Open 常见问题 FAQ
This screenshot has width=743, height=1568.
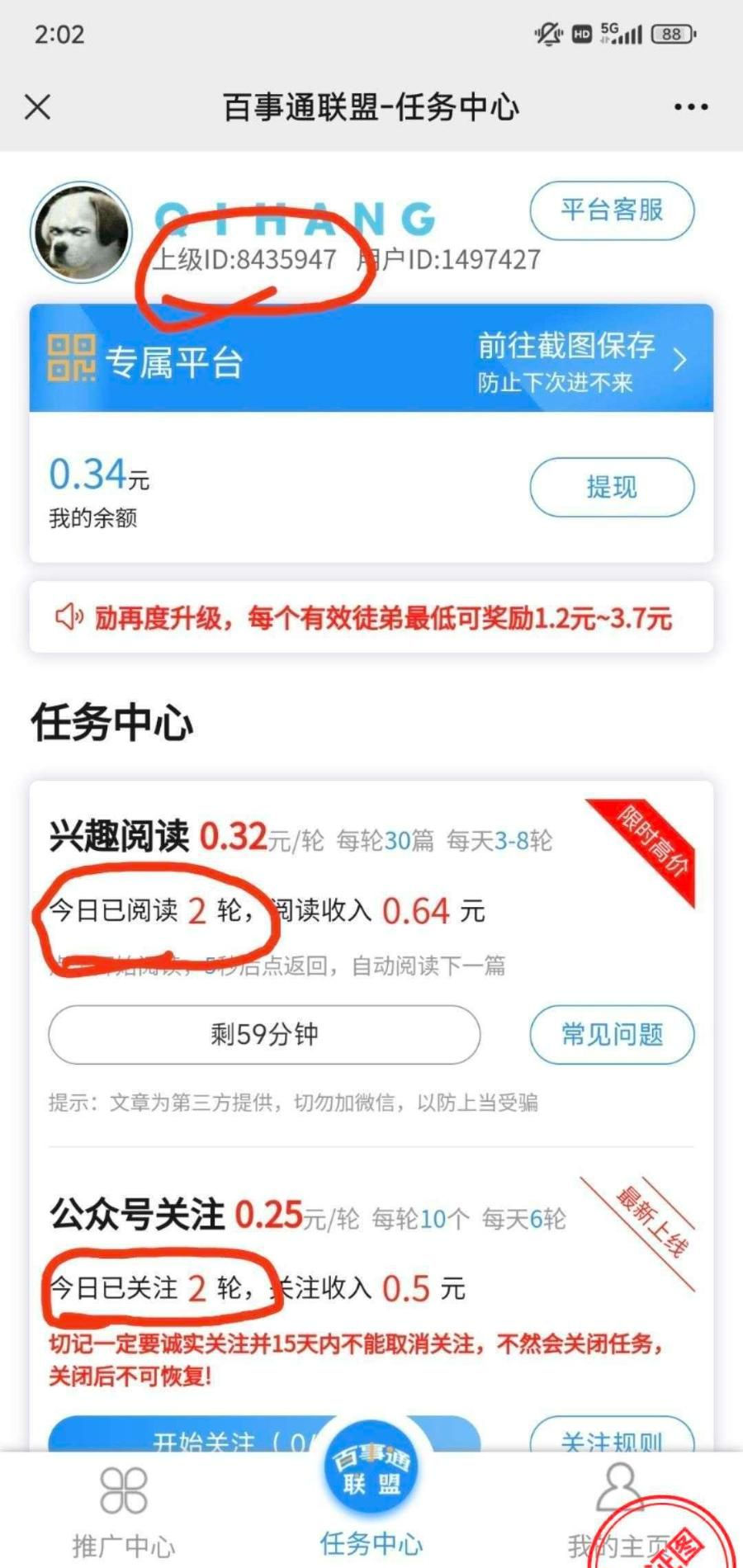(x=612, y=1034)
